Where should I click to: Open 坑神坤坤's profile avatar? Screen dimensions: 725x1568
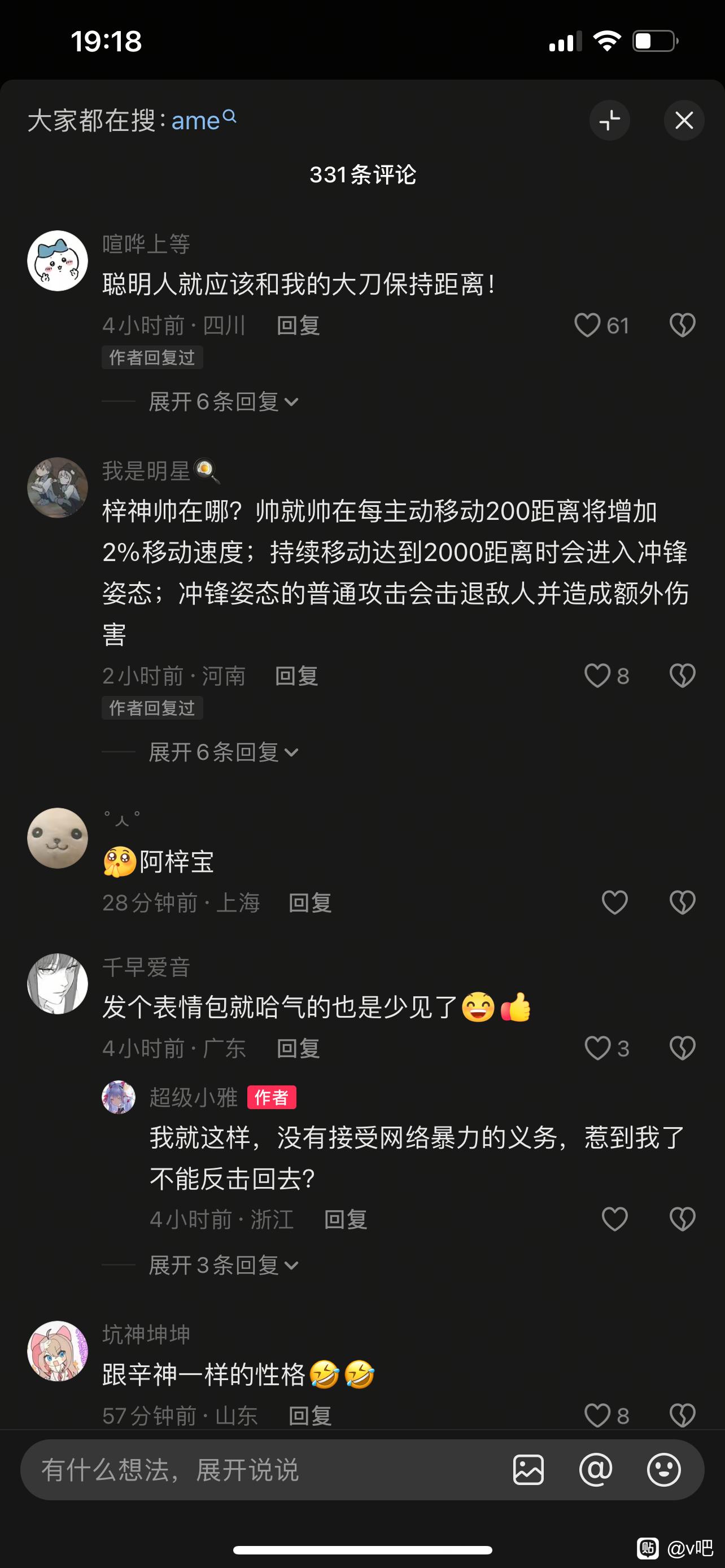point(58,1351)
